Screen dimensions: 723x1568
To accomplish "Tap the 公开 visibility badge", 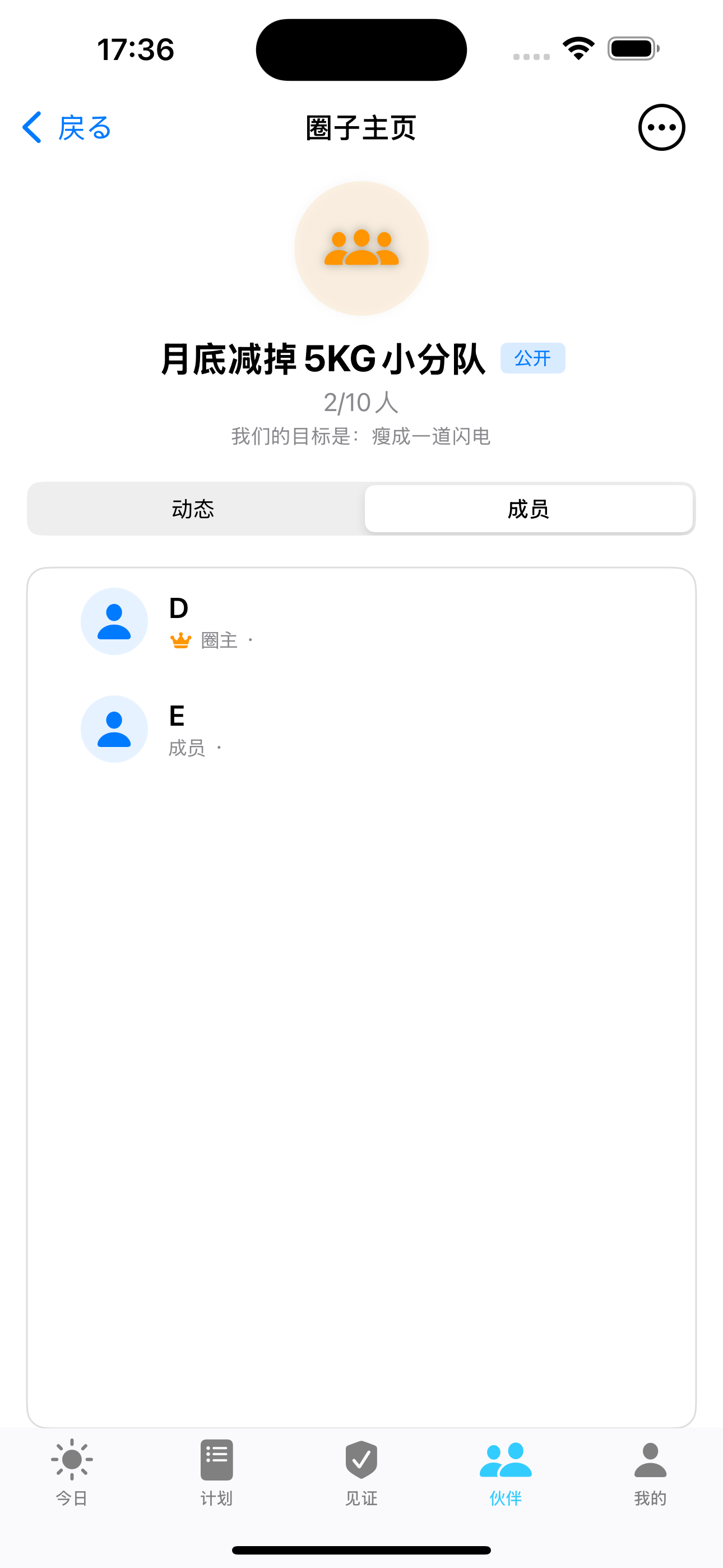I will tap(533, 358).
